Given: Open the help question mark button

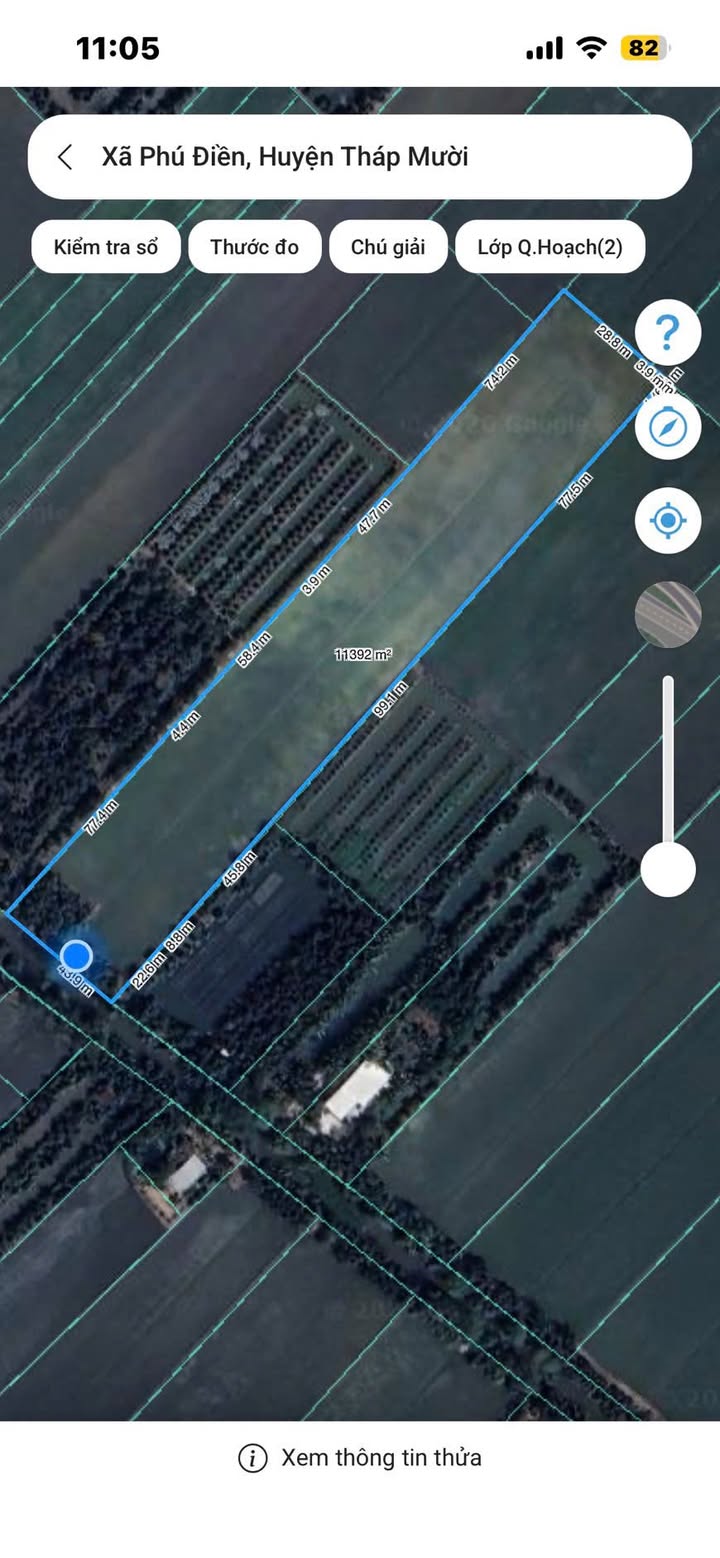Looking at the screenshot, I should (668, 332).
